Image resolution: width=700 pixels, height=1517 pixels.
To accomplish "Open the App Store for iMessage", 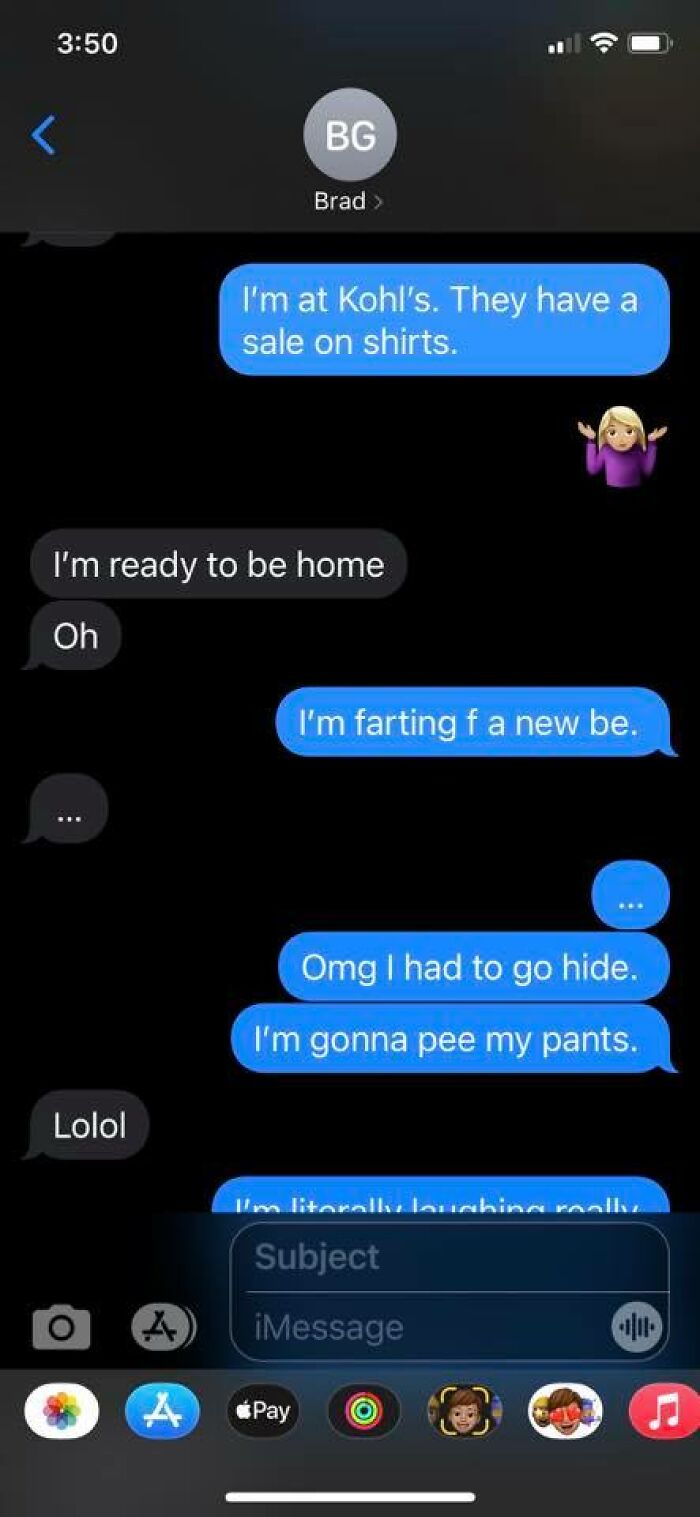I will tap(162, 1411).
